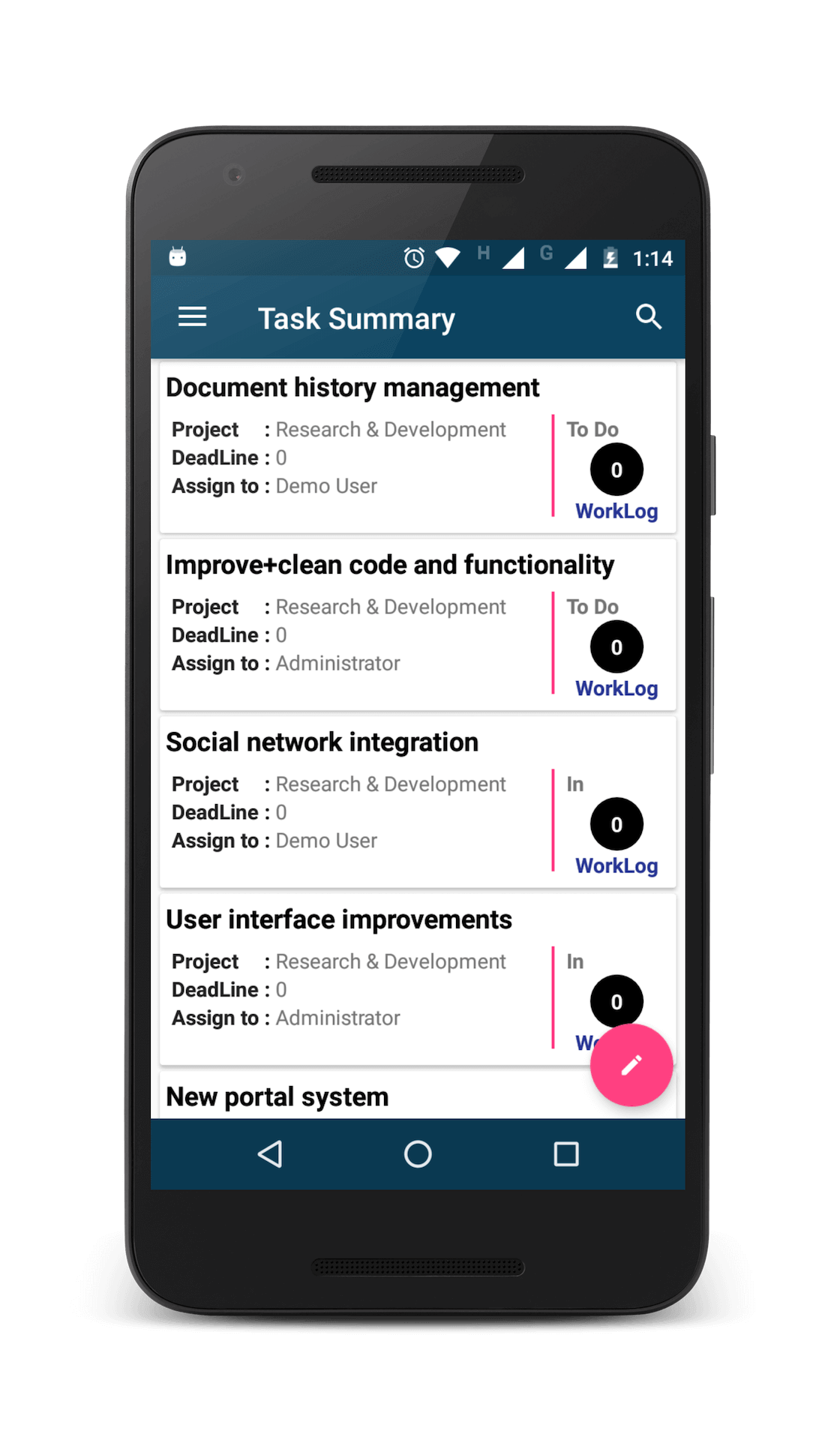
Task: View WorkLog for Improve+clean code task
Action: (616, 688)
